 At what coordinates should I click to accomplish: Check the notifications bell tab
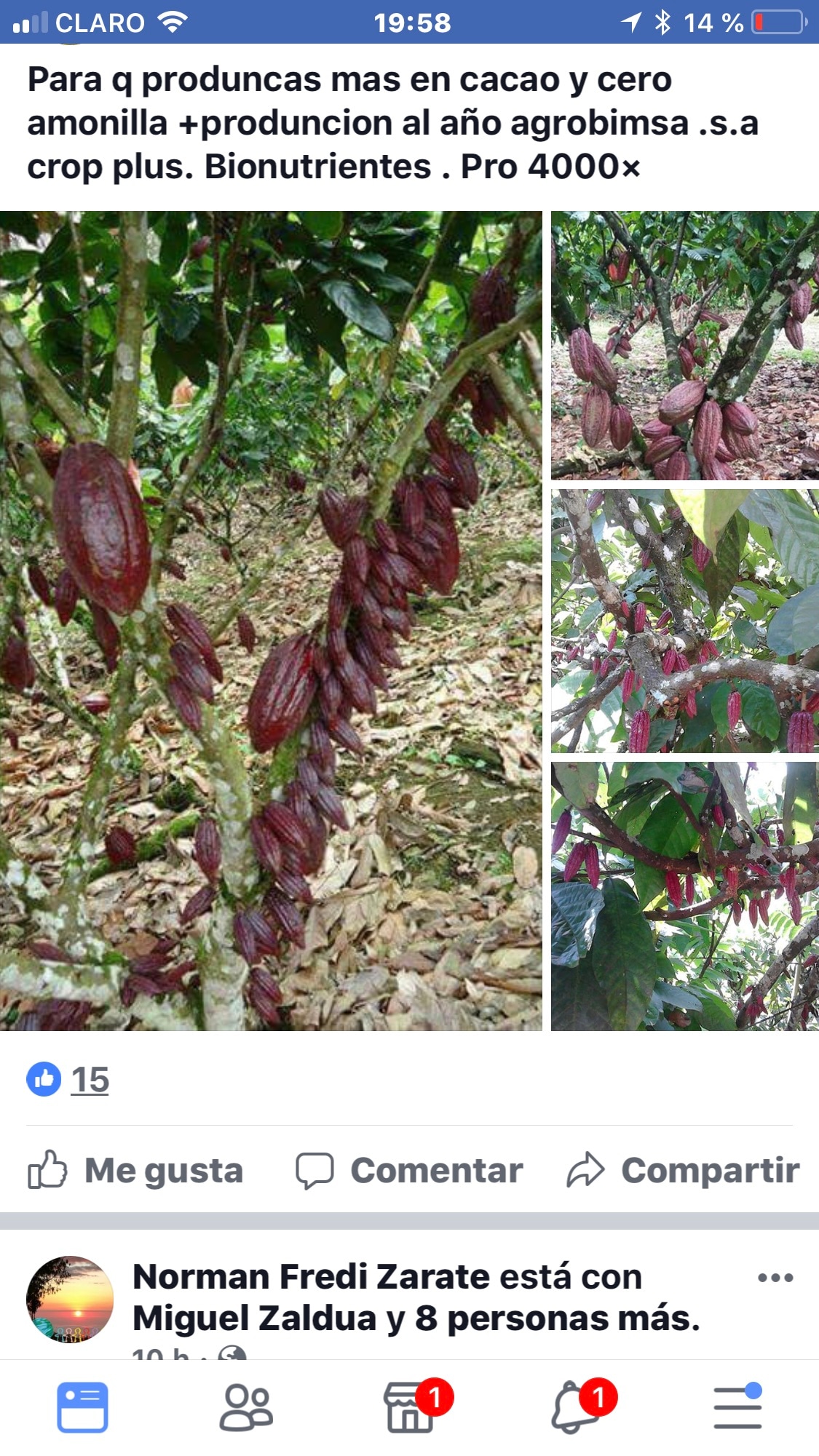[575, 1407]
